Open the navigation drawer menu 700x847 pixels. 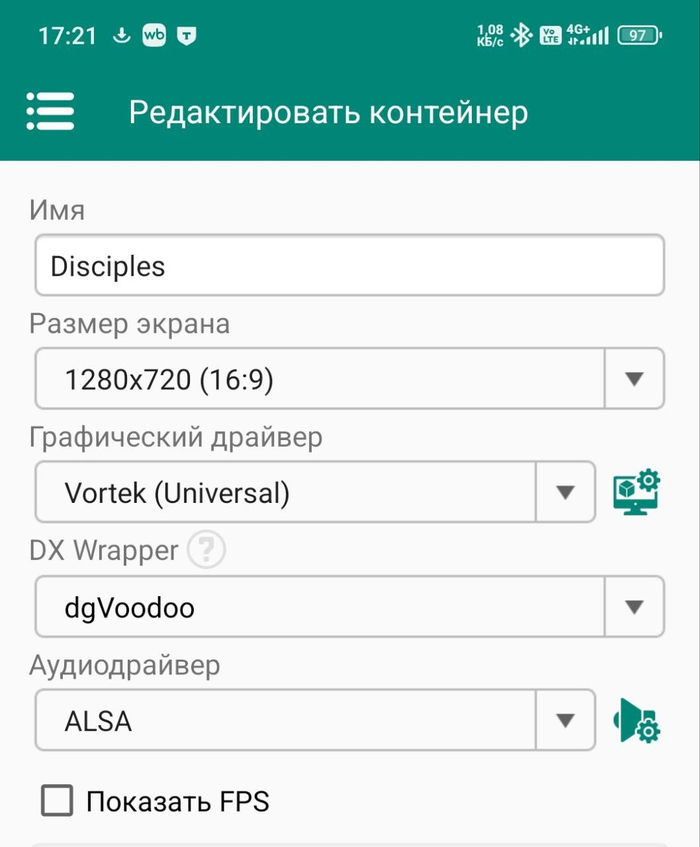[50, 111]
